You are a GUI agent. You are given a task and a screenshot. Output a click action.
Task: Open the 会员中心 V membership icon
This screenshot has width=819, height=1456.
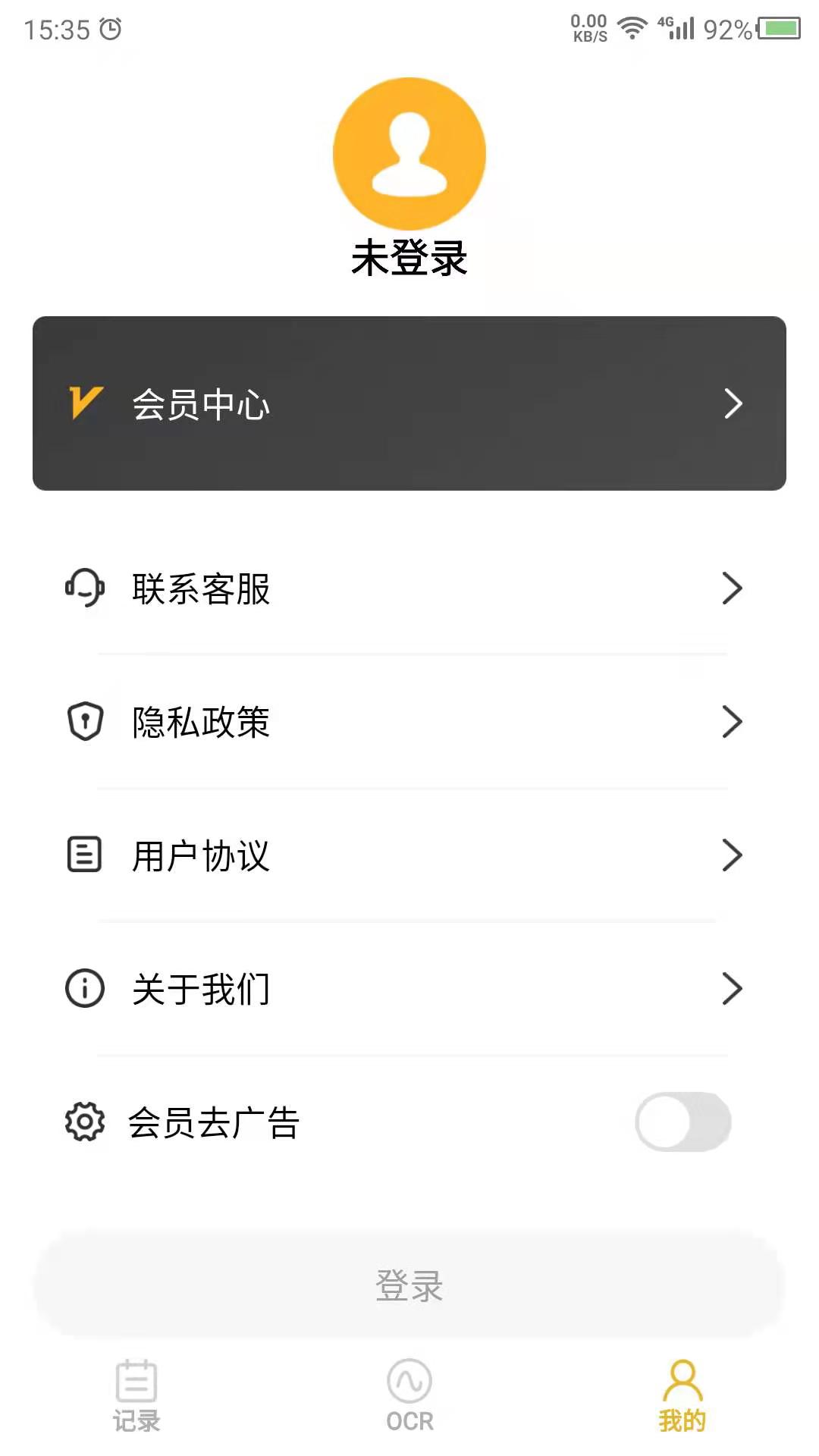(x=86, y=403)
